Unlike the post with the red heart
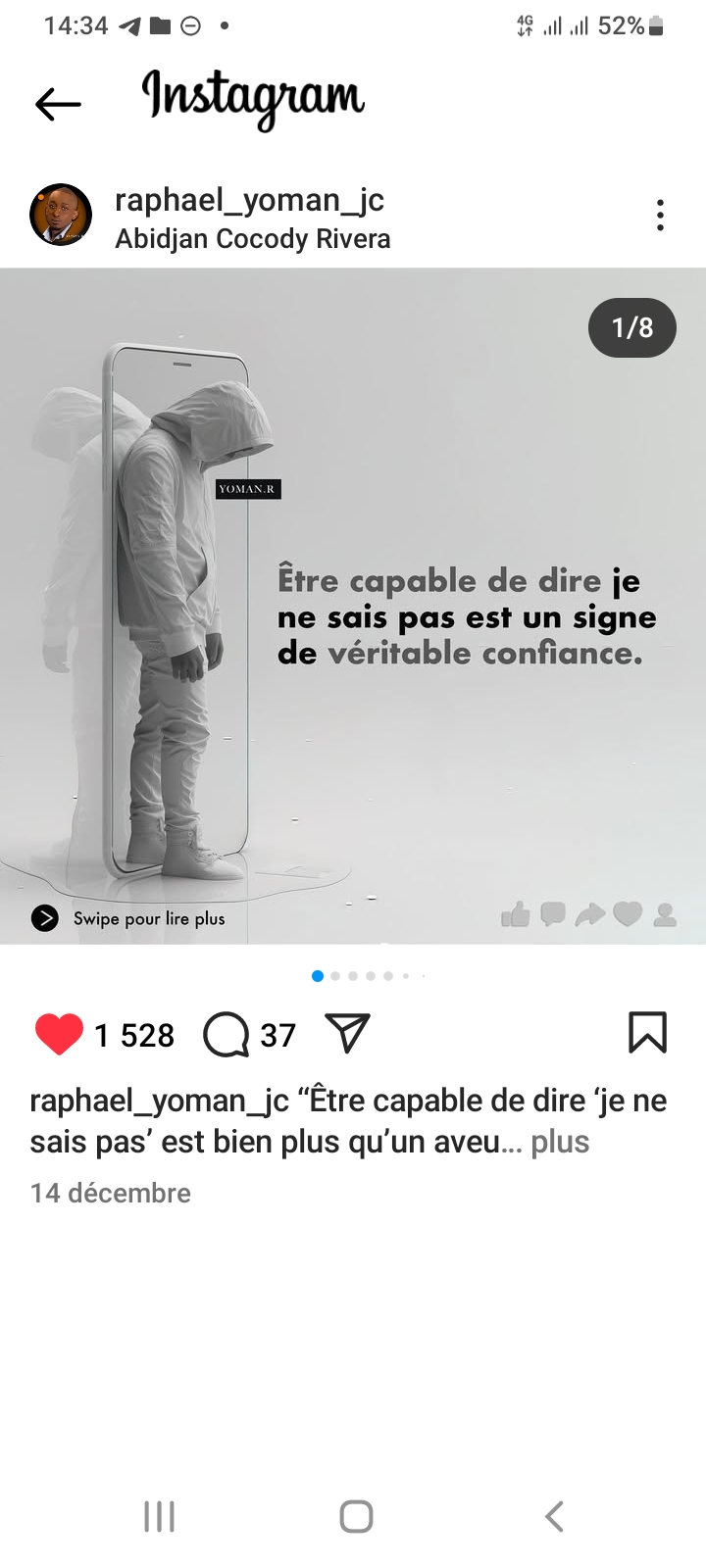 pos(59,1034)
